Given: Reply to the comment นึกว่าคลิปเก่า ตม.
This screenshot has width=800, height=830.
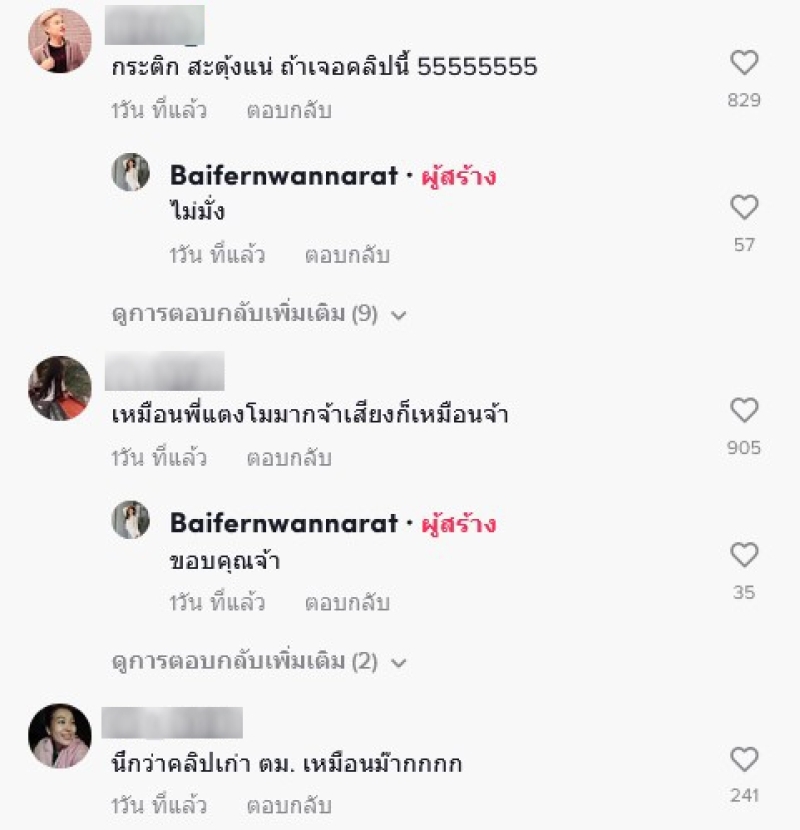Looking at the screenshot, I should [x=289, y=806].
